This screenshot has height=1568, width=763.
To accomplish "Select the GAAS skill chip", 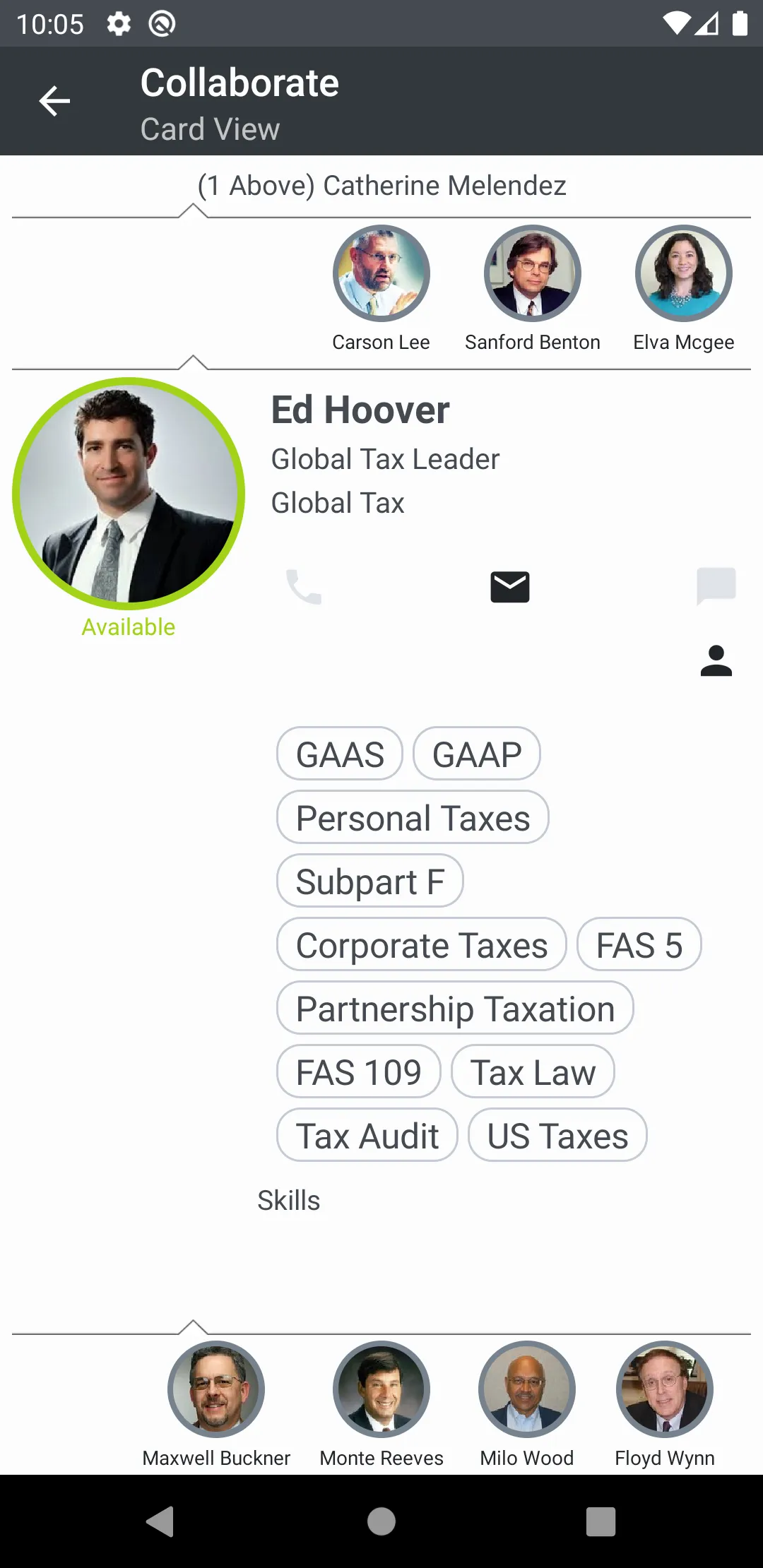I will click(340, 754).
